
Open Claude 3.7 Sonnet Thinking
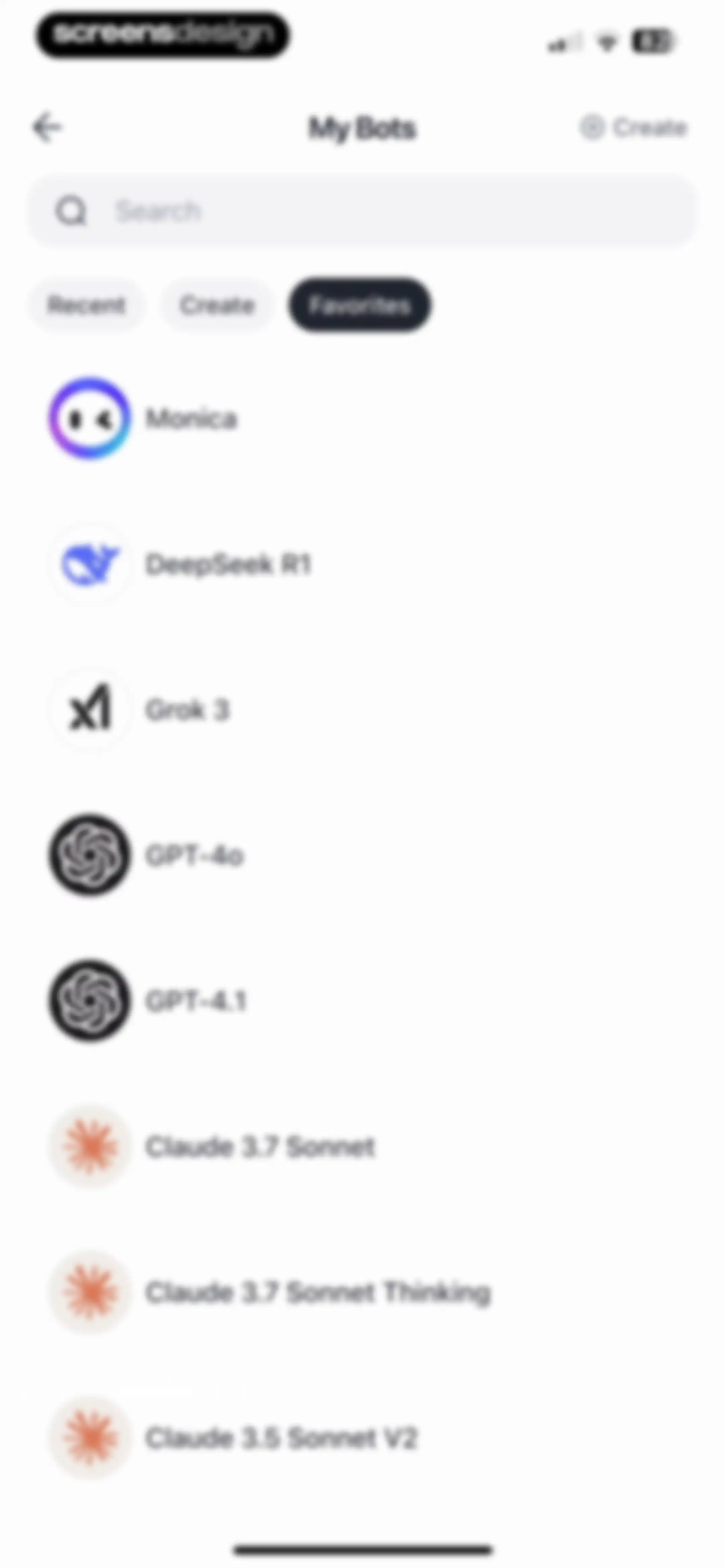coord(362,1292)
